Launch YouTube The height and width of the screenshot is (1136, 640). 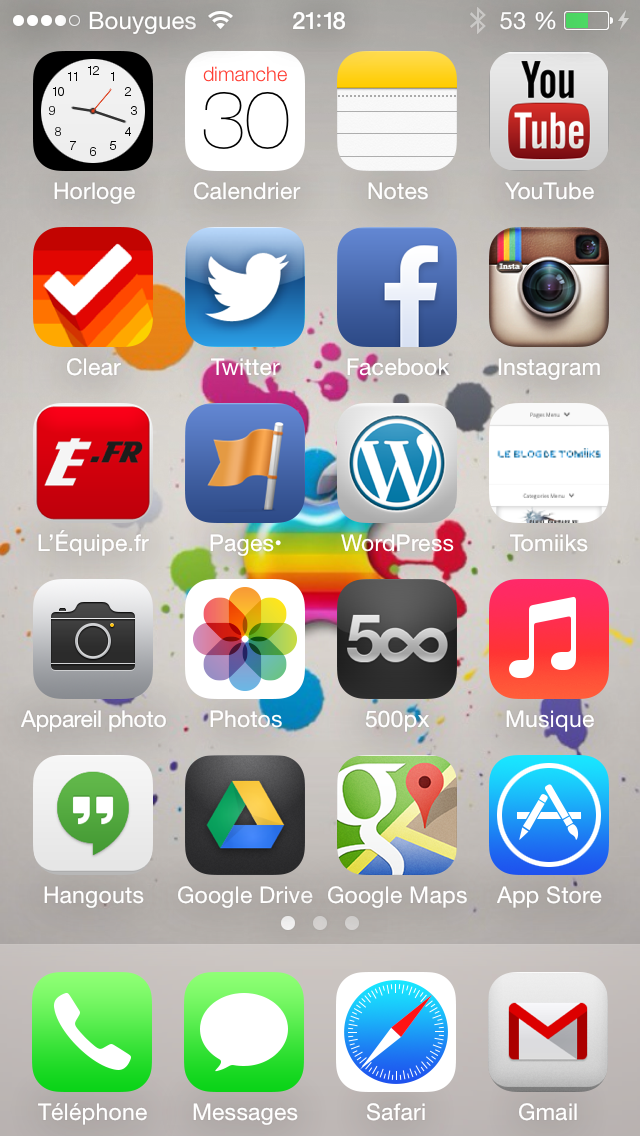(549, 111)
